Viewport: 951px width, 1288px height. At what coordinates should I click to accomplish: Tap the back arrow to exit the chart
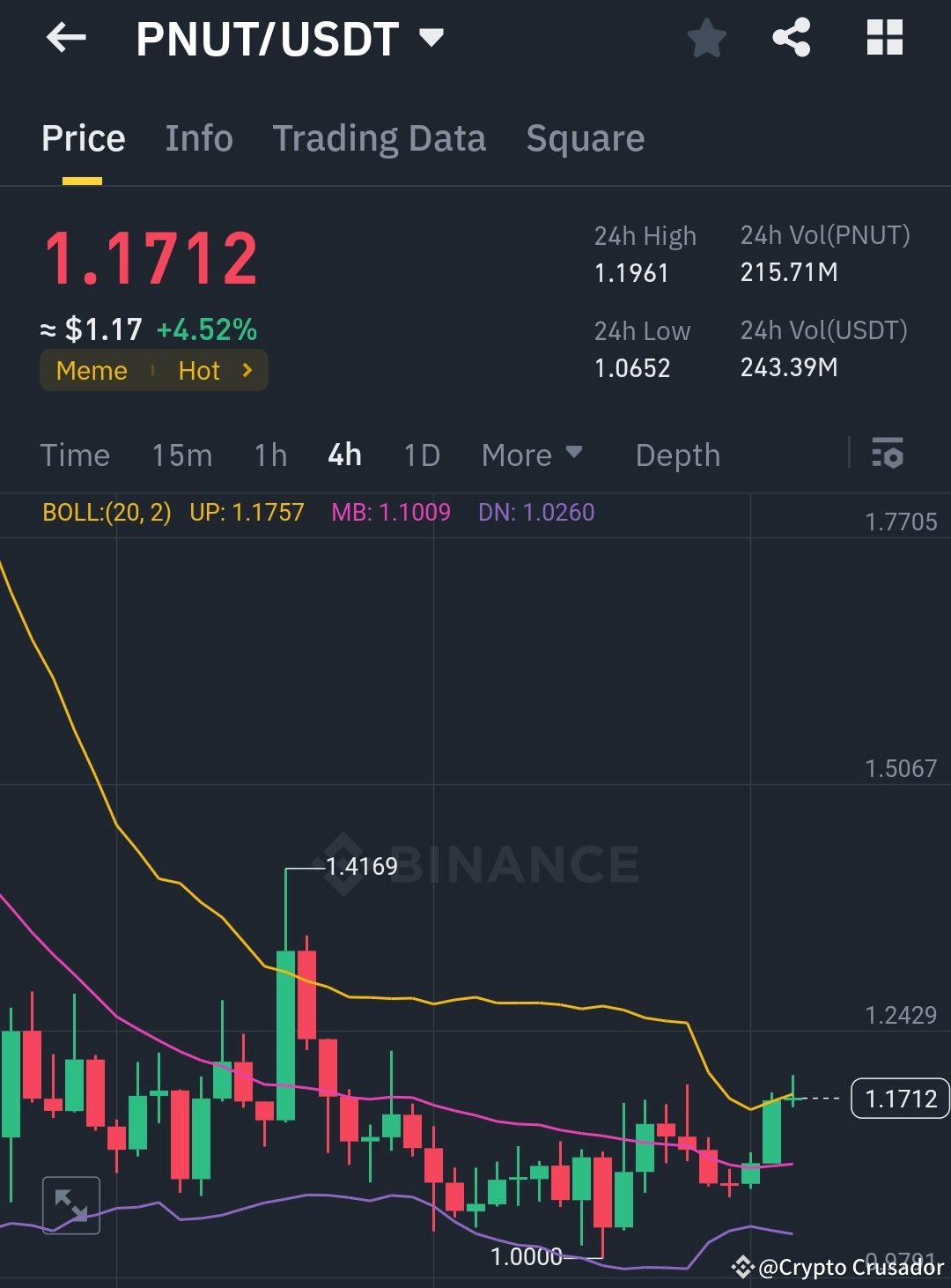pos(65,37)
